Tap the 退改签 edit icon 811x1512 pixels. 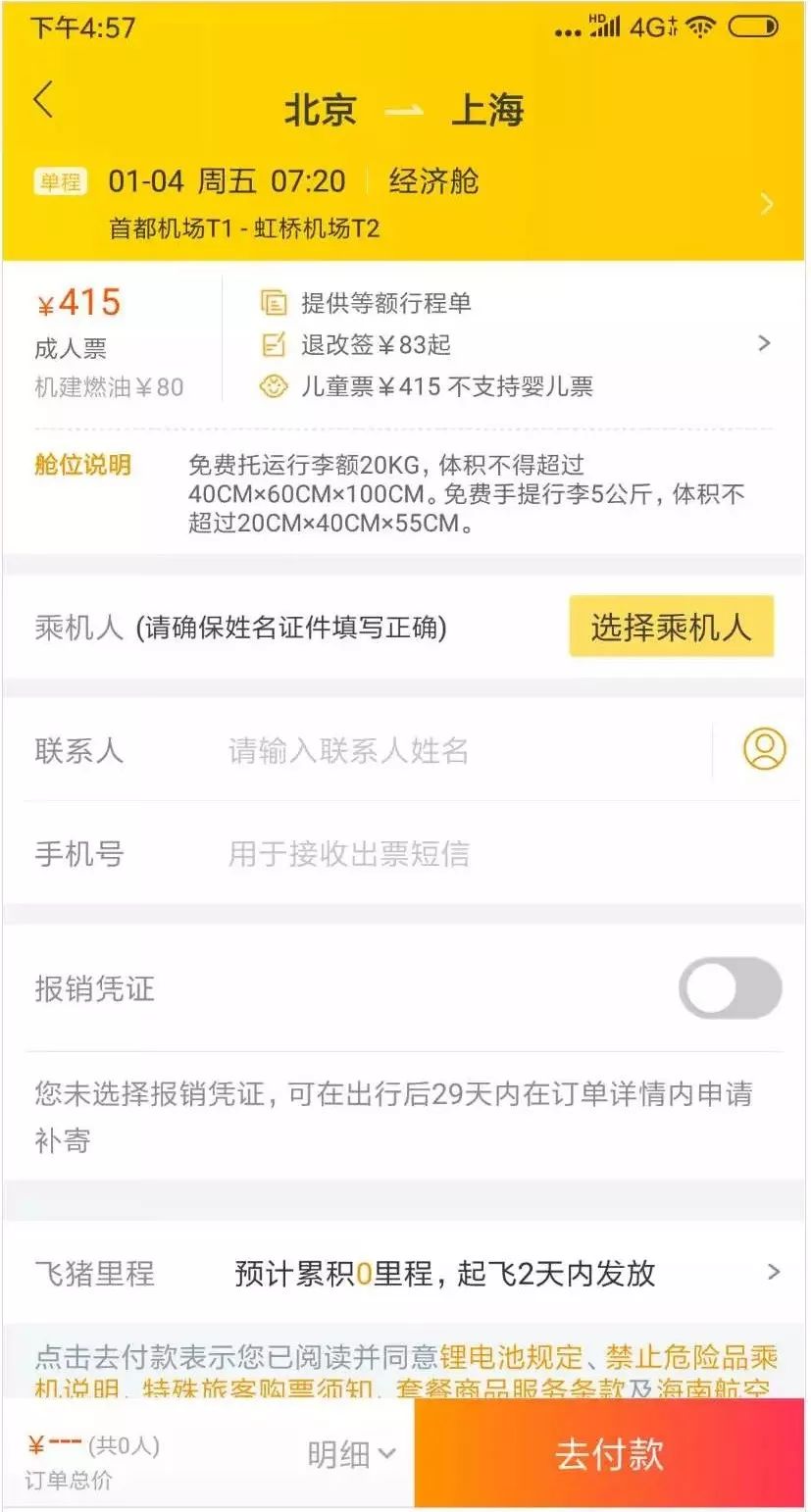coord(272,345)
